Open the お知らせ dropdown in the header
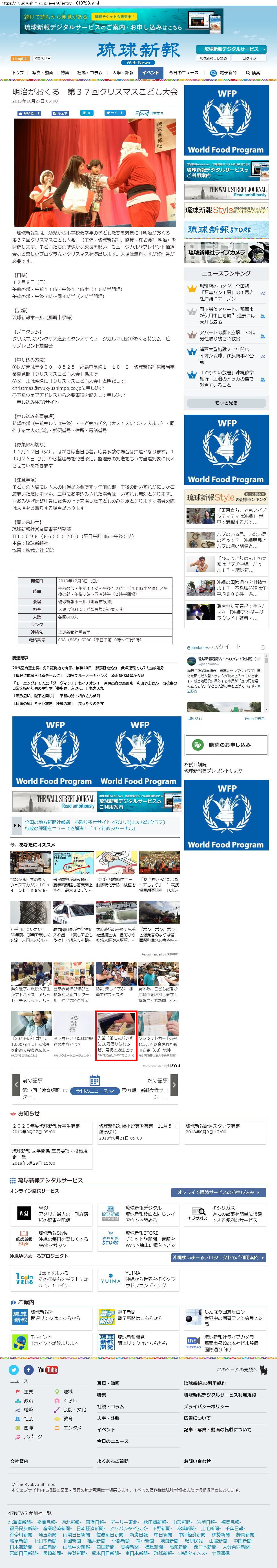 point(41,58)
